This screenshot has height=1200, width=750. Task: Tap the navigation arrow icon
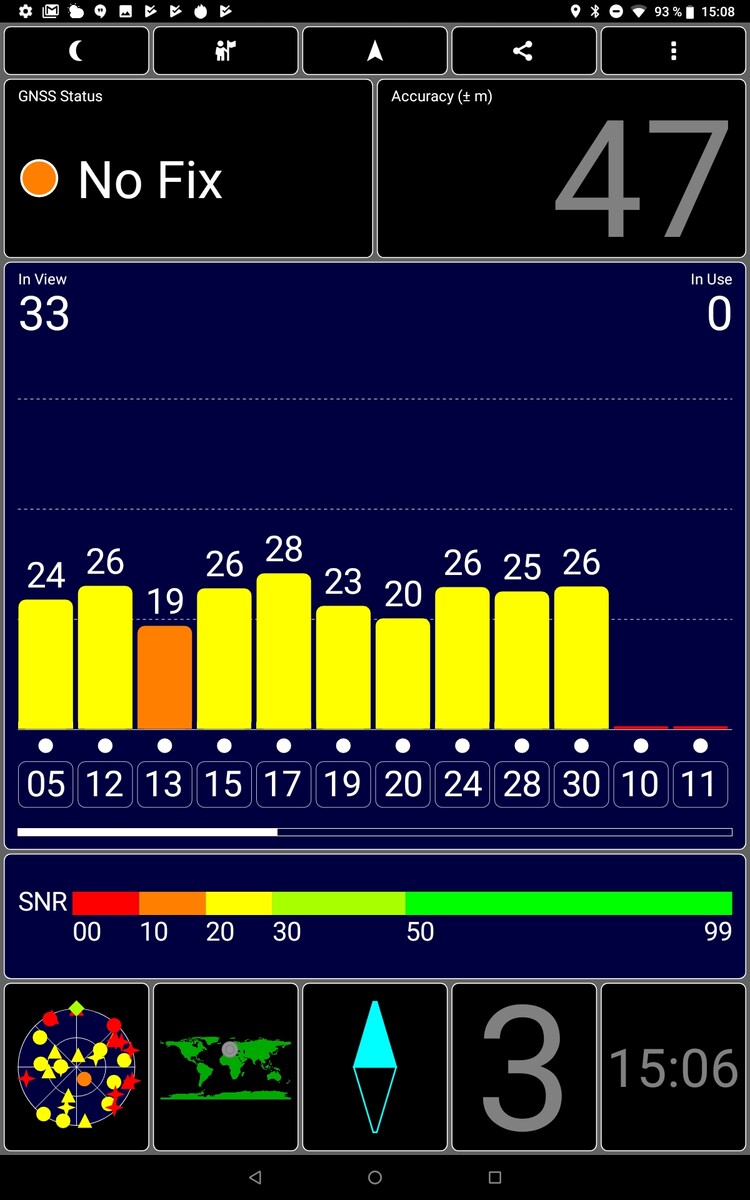click(375, 51)
